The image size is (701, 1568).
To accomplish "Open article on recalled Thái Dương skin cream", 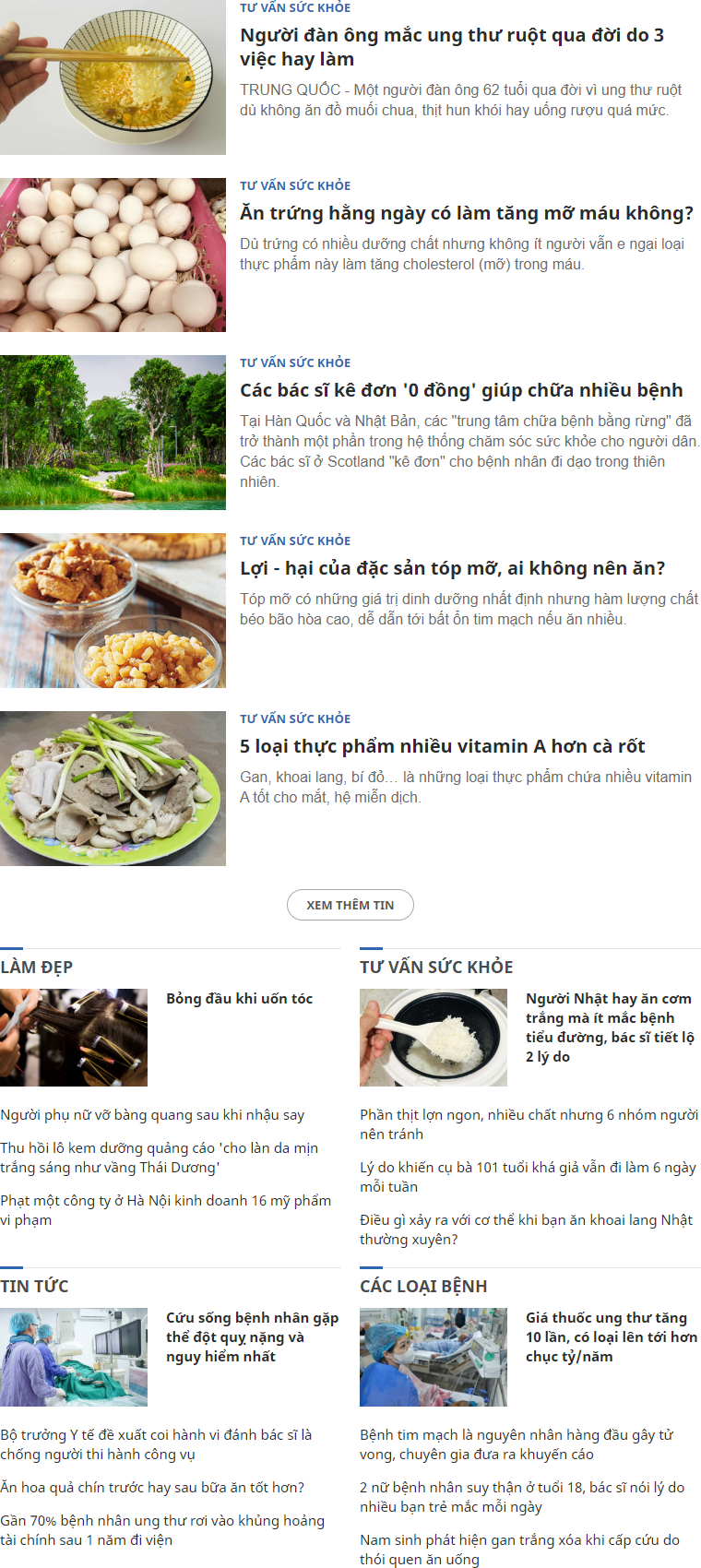I will tap(159, 1158).
